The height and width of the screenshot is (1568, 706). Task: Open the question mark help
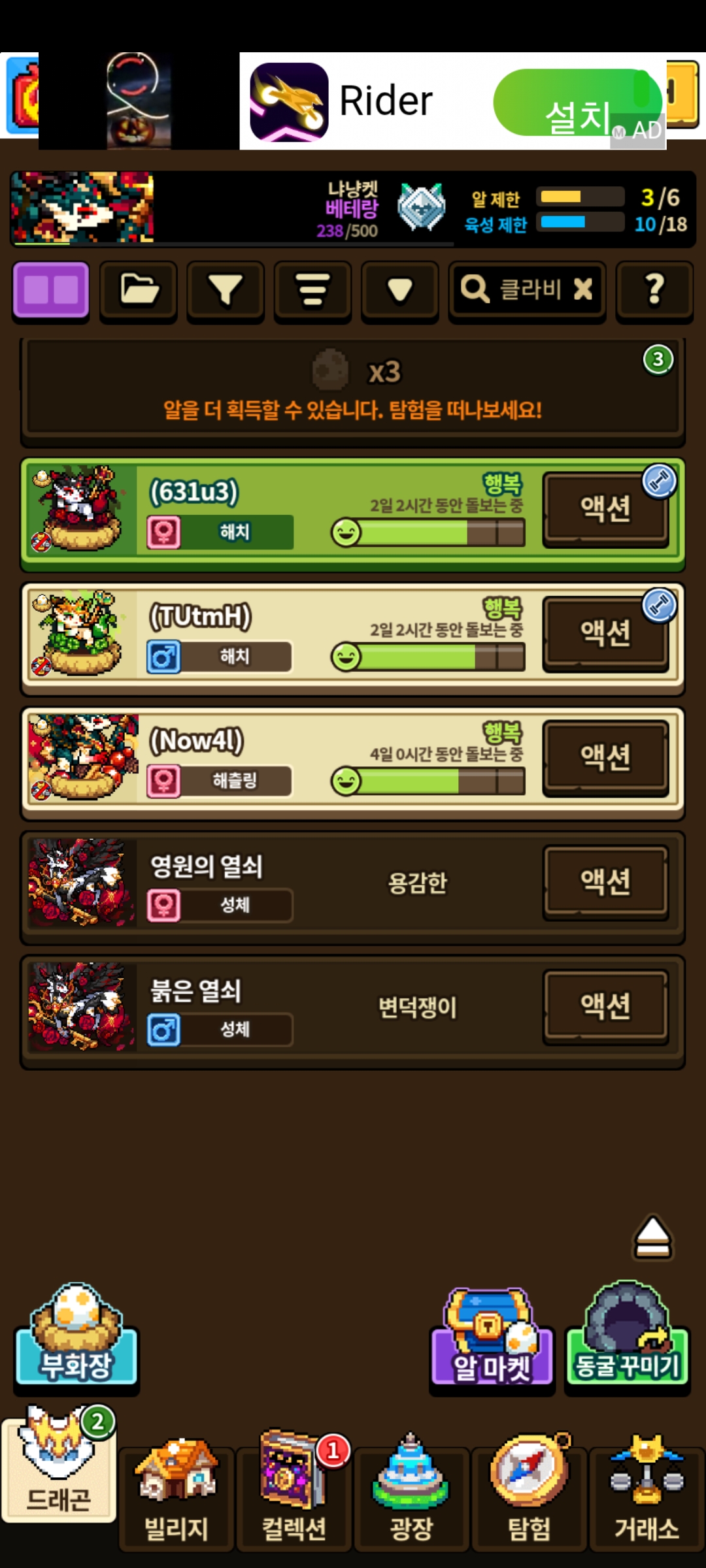click(x=654, y=291)
